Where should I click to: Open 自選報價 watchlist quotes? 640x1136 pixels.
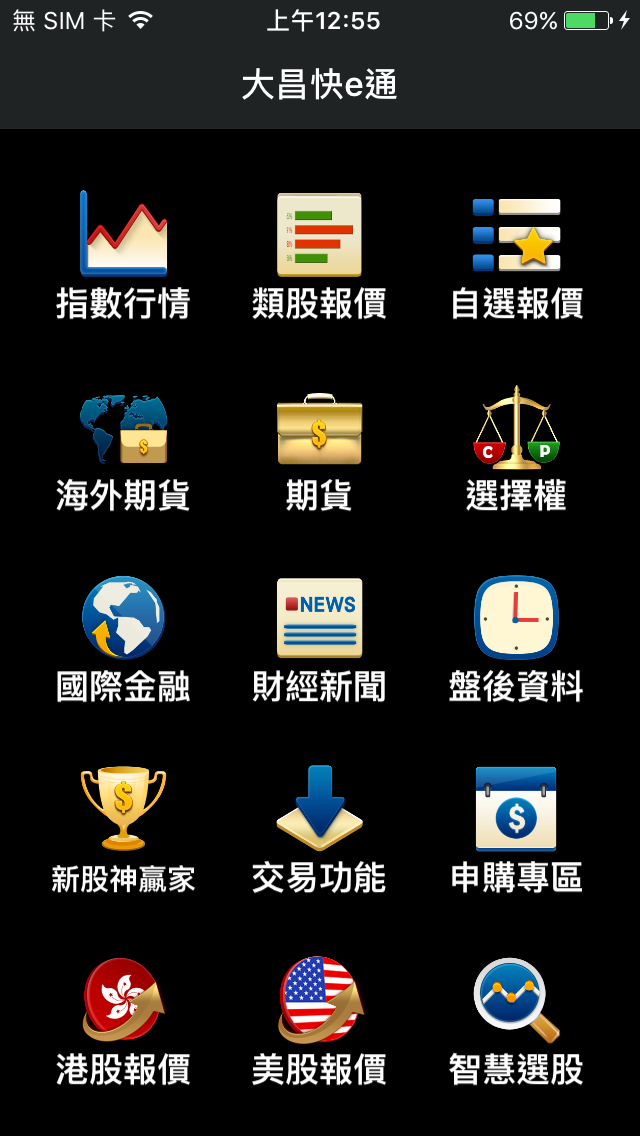[x=516, y=255]
